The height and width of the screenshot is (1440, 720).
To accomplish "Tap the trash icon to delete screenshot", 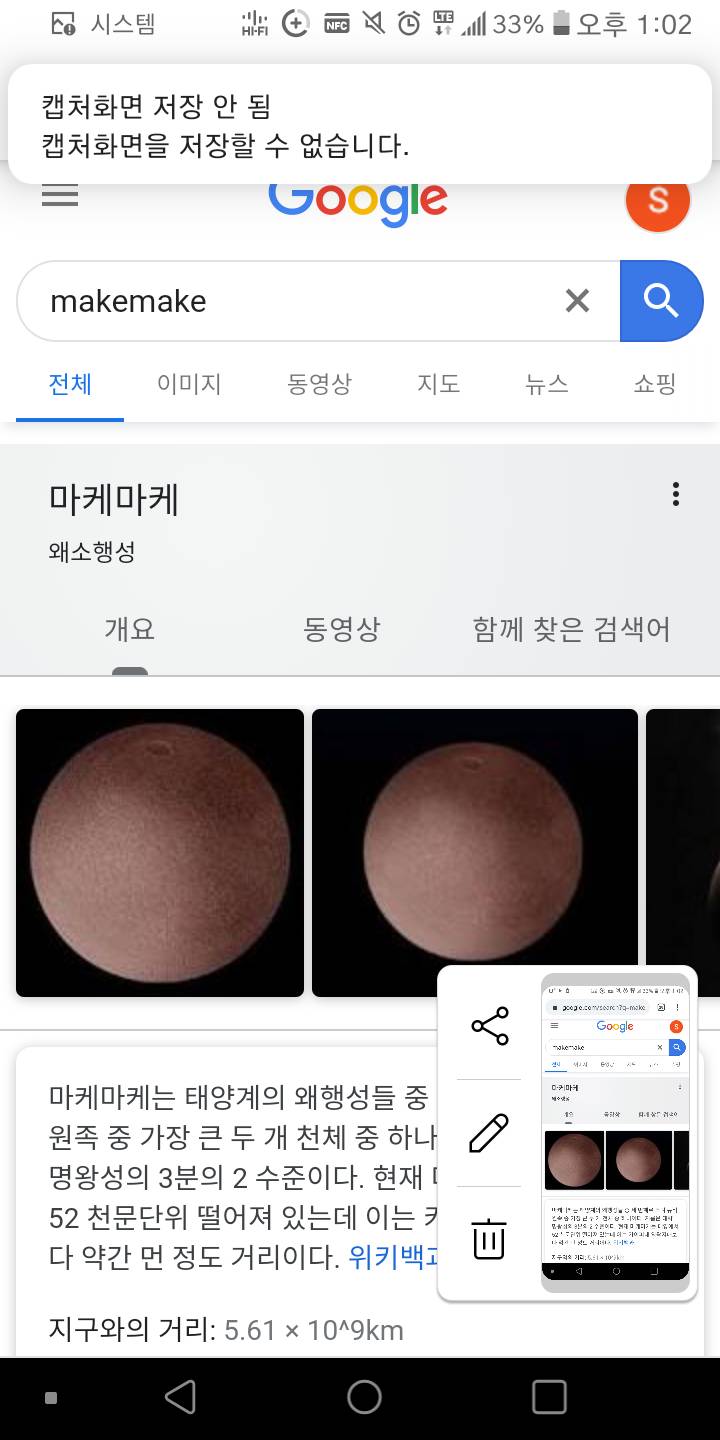I will [x=488, y=1239].
